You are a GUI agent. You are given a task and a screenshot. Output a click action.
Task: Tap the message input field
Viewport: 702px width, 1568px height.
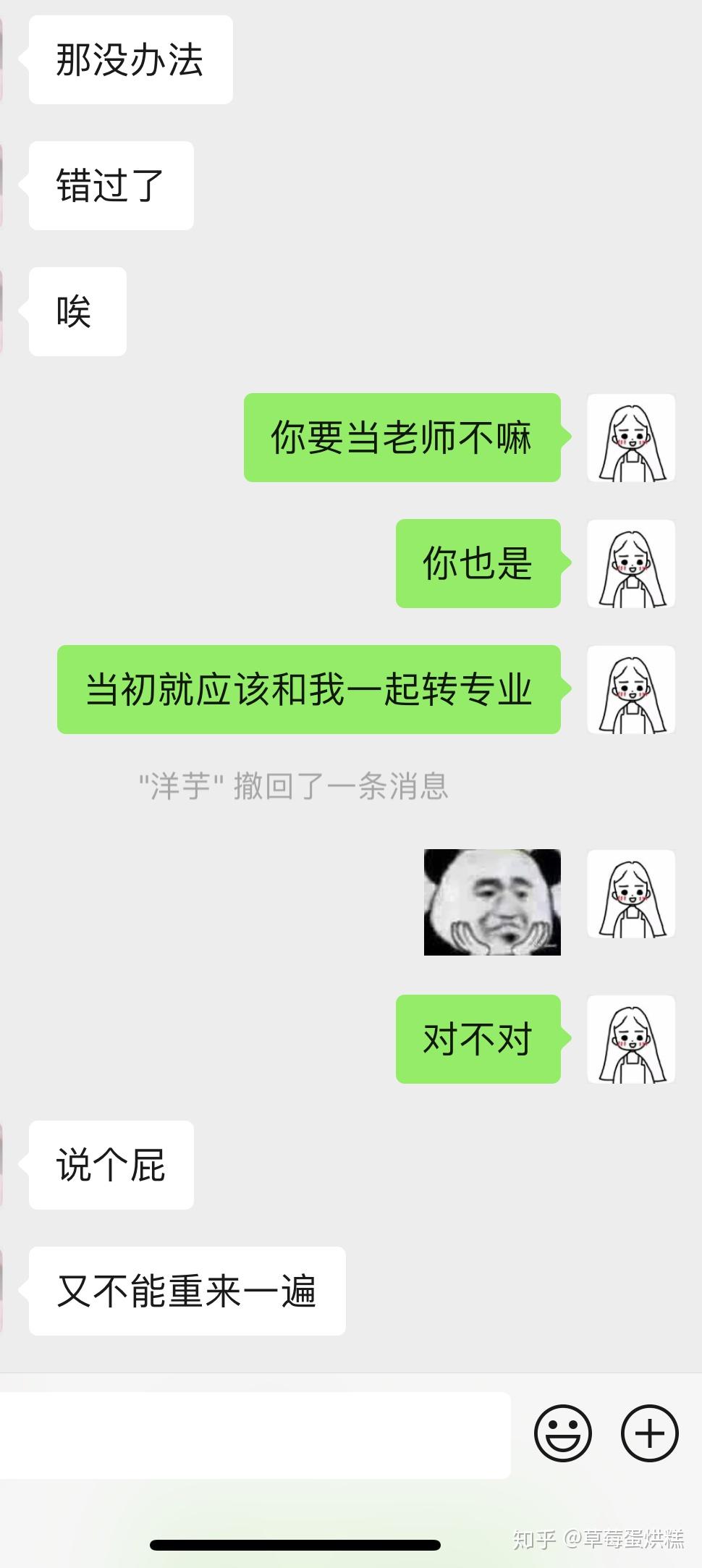[253, 1434]
